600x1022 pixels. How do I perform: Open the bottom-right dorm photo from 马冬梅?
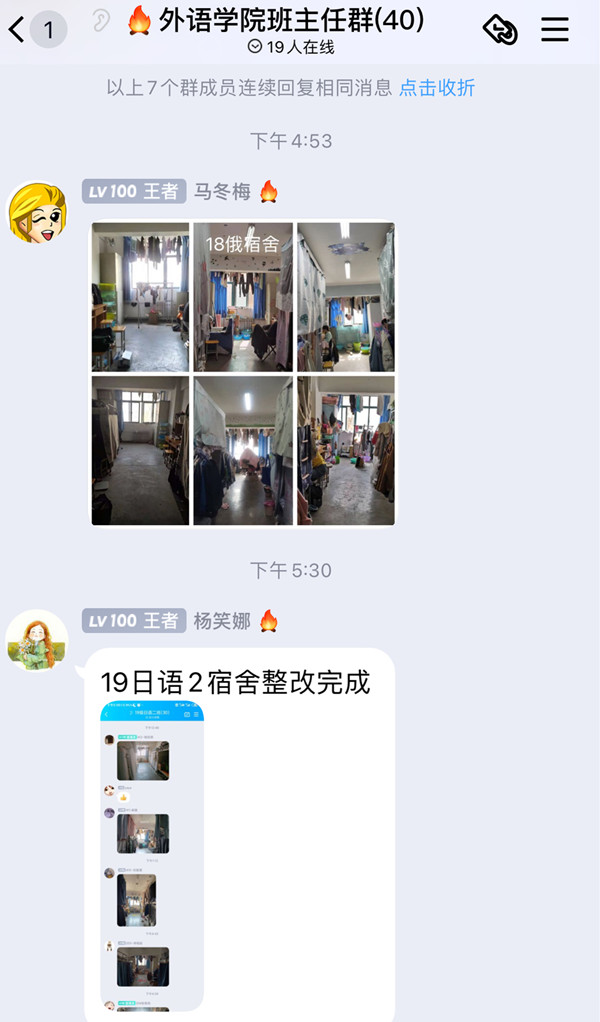coord(346,450)
